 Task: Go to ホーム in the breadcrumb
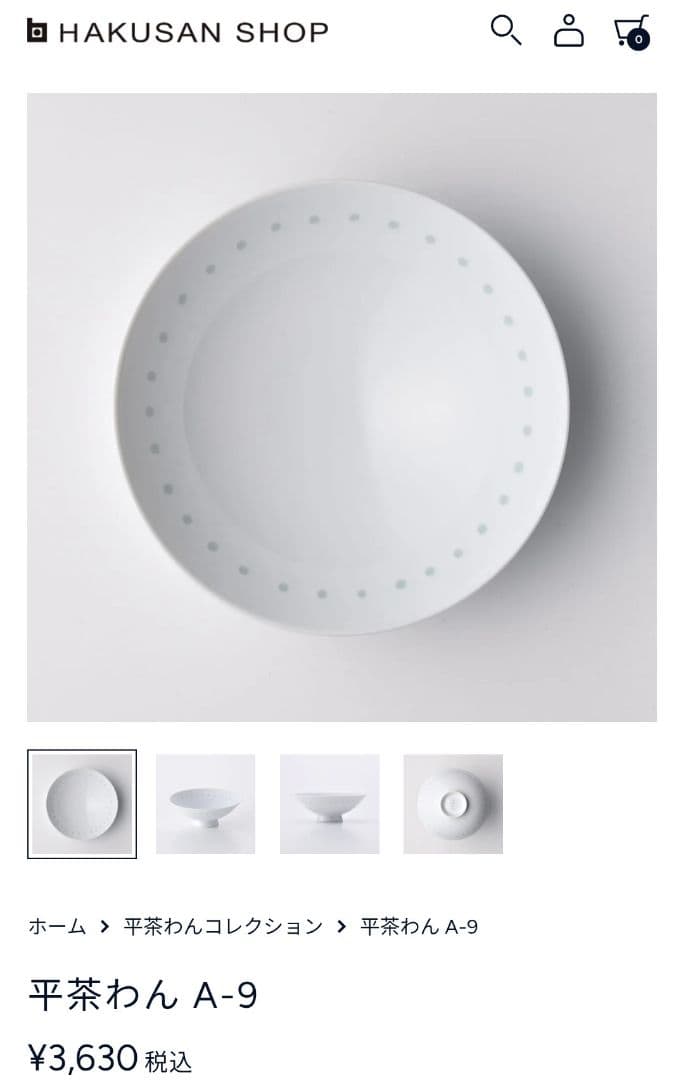[x=57, y=926]
